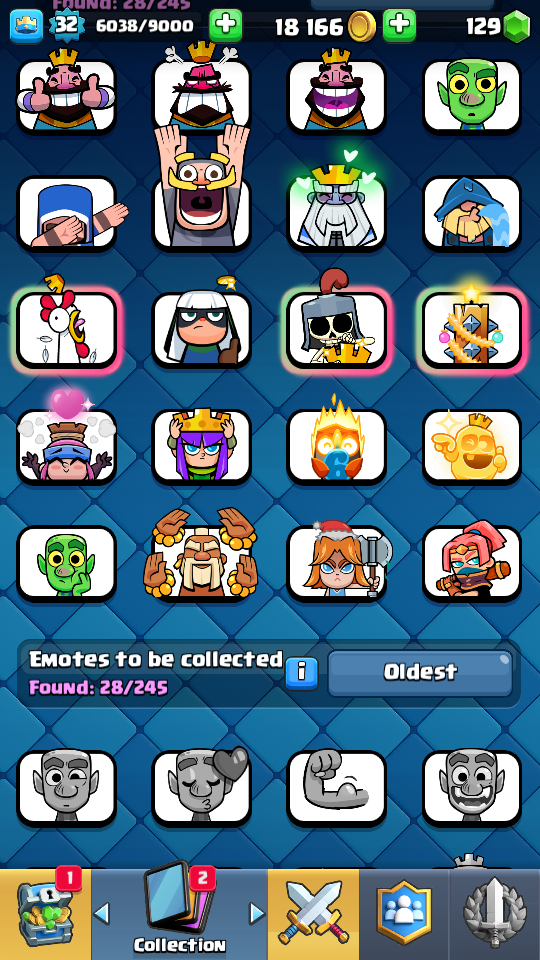Select the Valkyrie Santa hat emote

pyautogui.click(x=337, y=563)
